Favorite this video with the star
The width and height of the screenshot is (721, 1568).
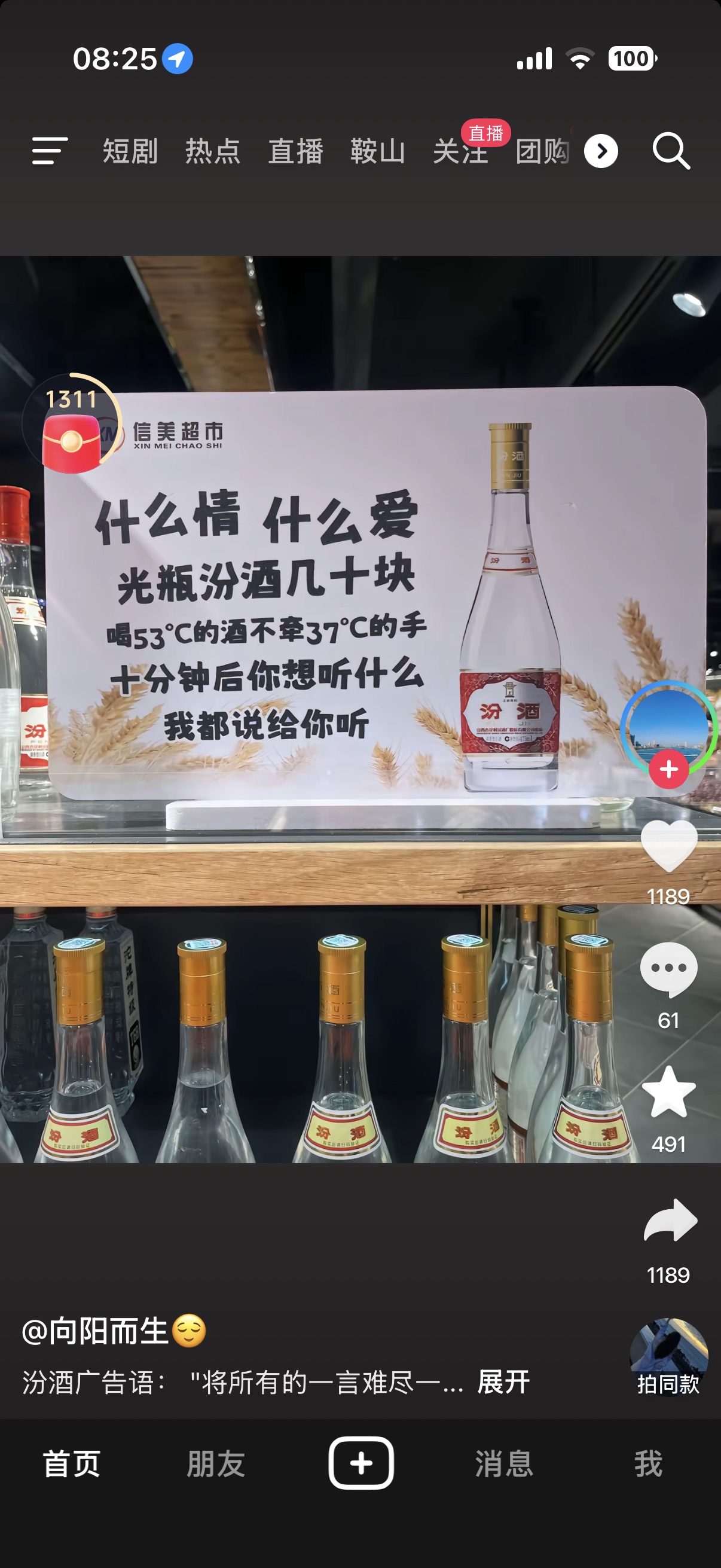coord(668,1093)
